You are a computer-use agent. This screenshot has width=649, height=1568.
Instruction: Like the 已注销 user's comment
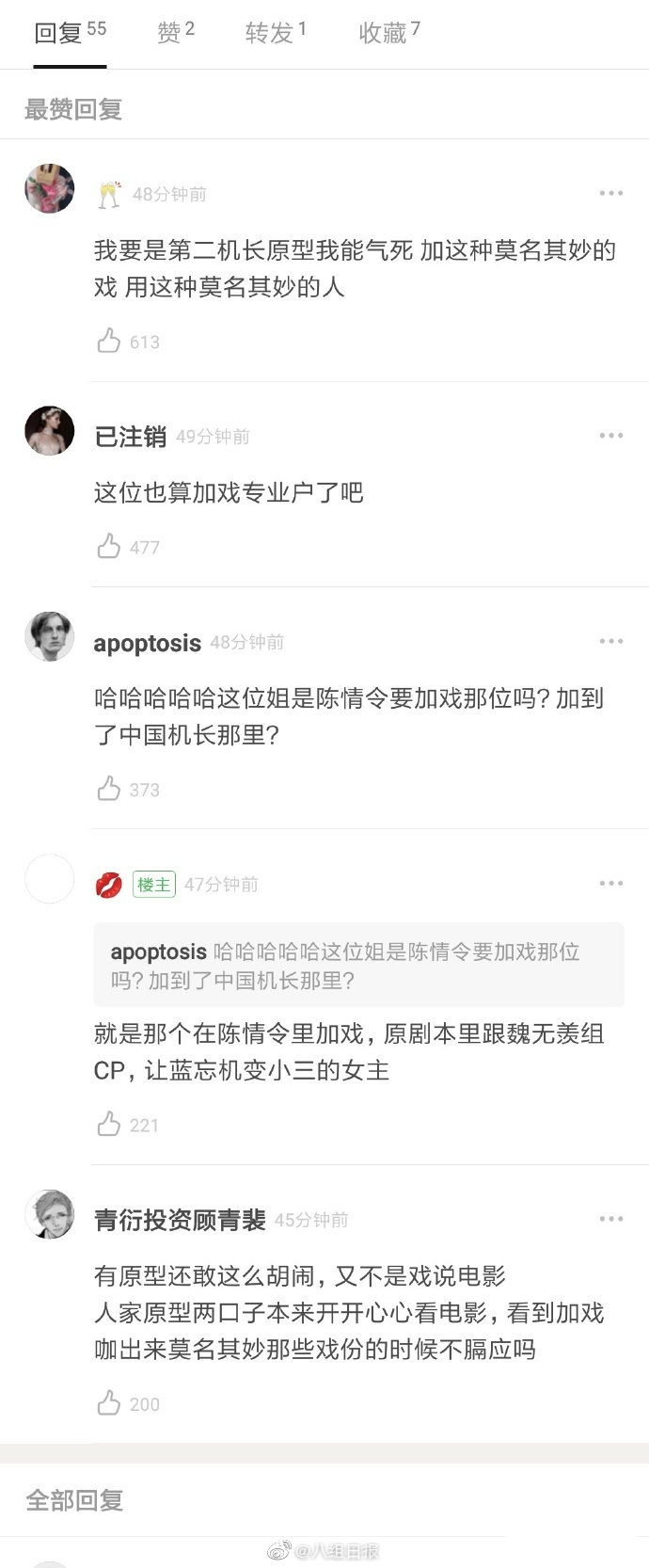pyautogui.click(x=109, y=546)
